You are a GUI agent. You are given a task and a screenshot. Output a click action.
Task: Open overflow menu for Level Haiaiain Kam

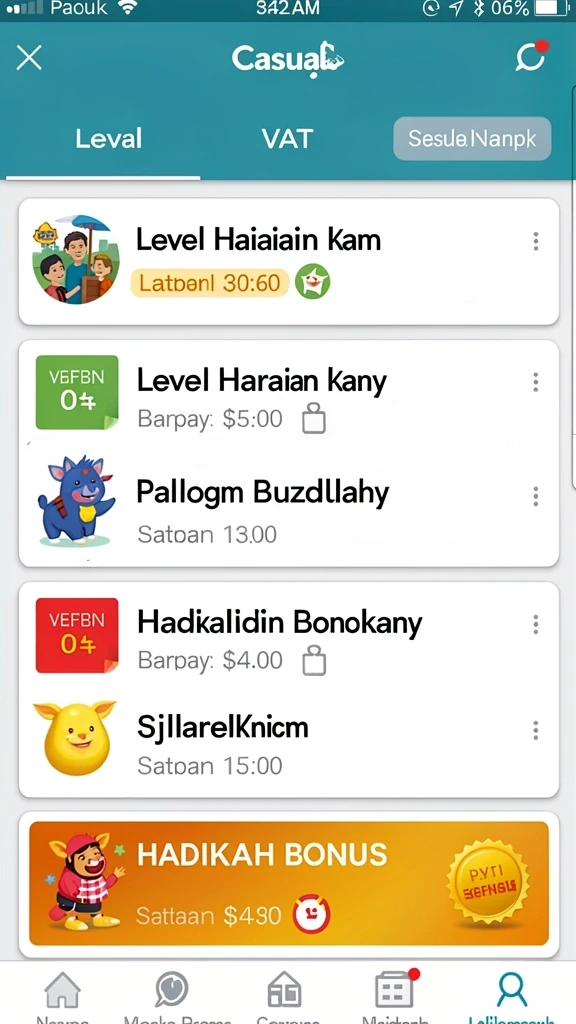536,242
